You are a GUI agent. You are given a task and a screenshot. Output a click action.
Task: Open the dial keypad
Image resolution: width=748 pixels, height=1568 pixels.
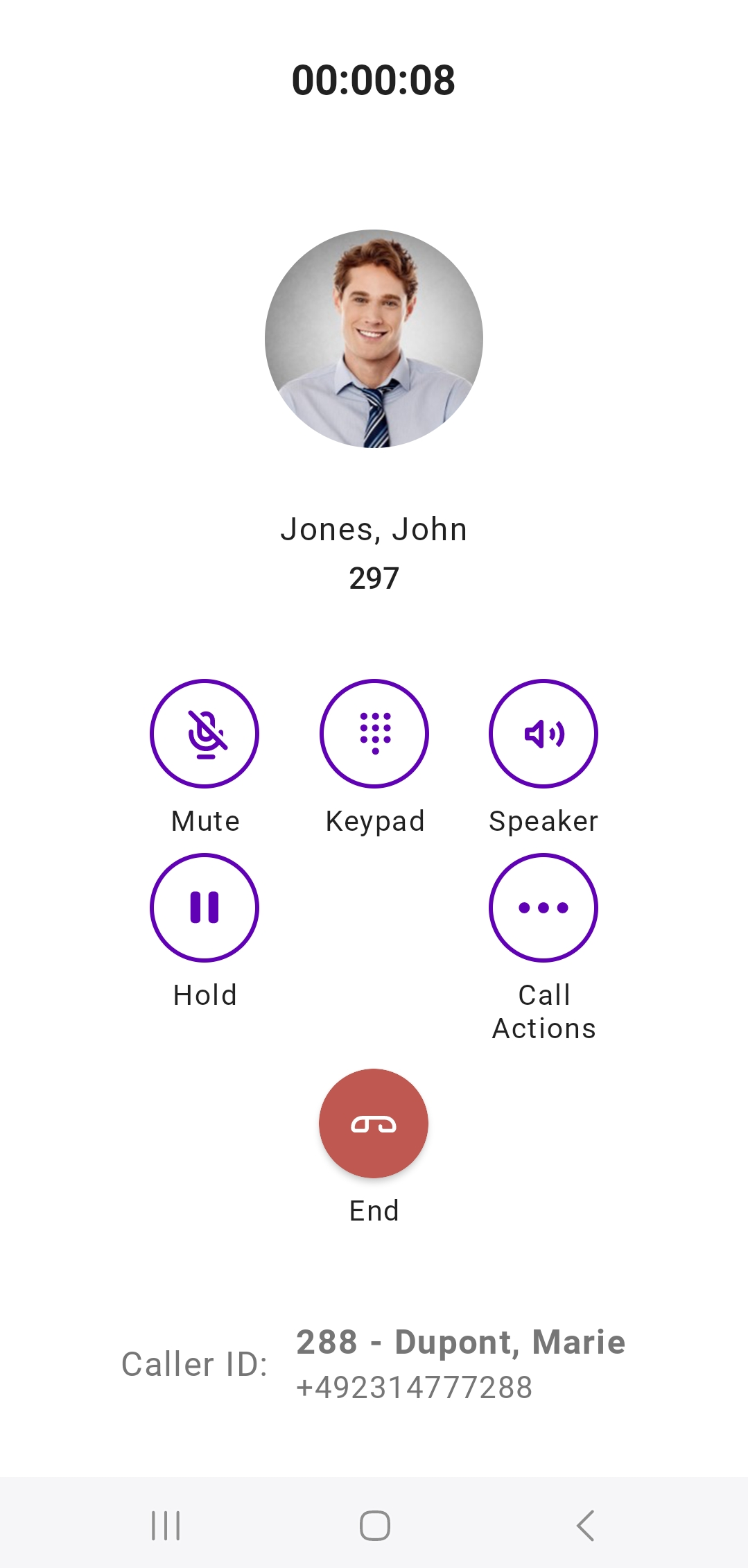[x=374, y=734]
